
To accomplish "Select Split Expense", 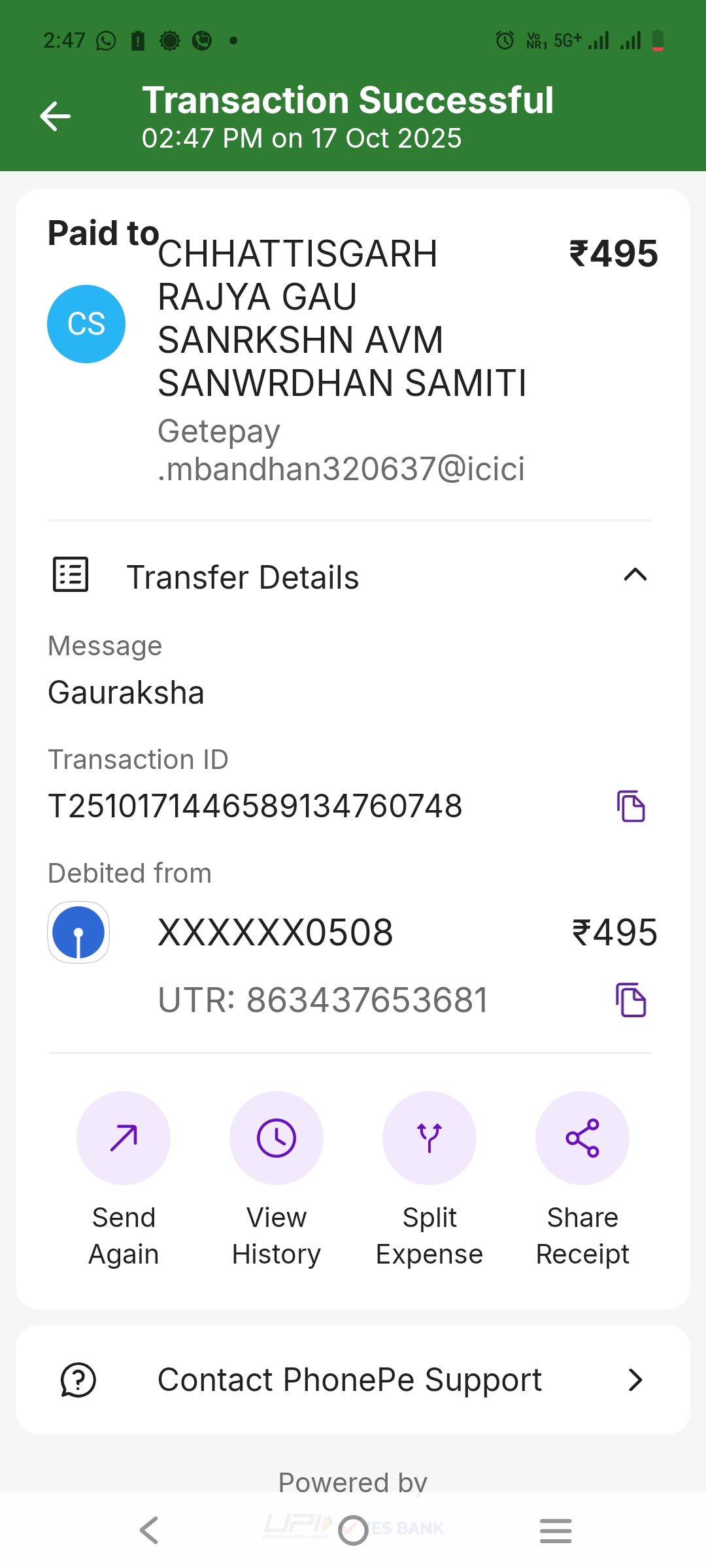I will [429, 1138].
